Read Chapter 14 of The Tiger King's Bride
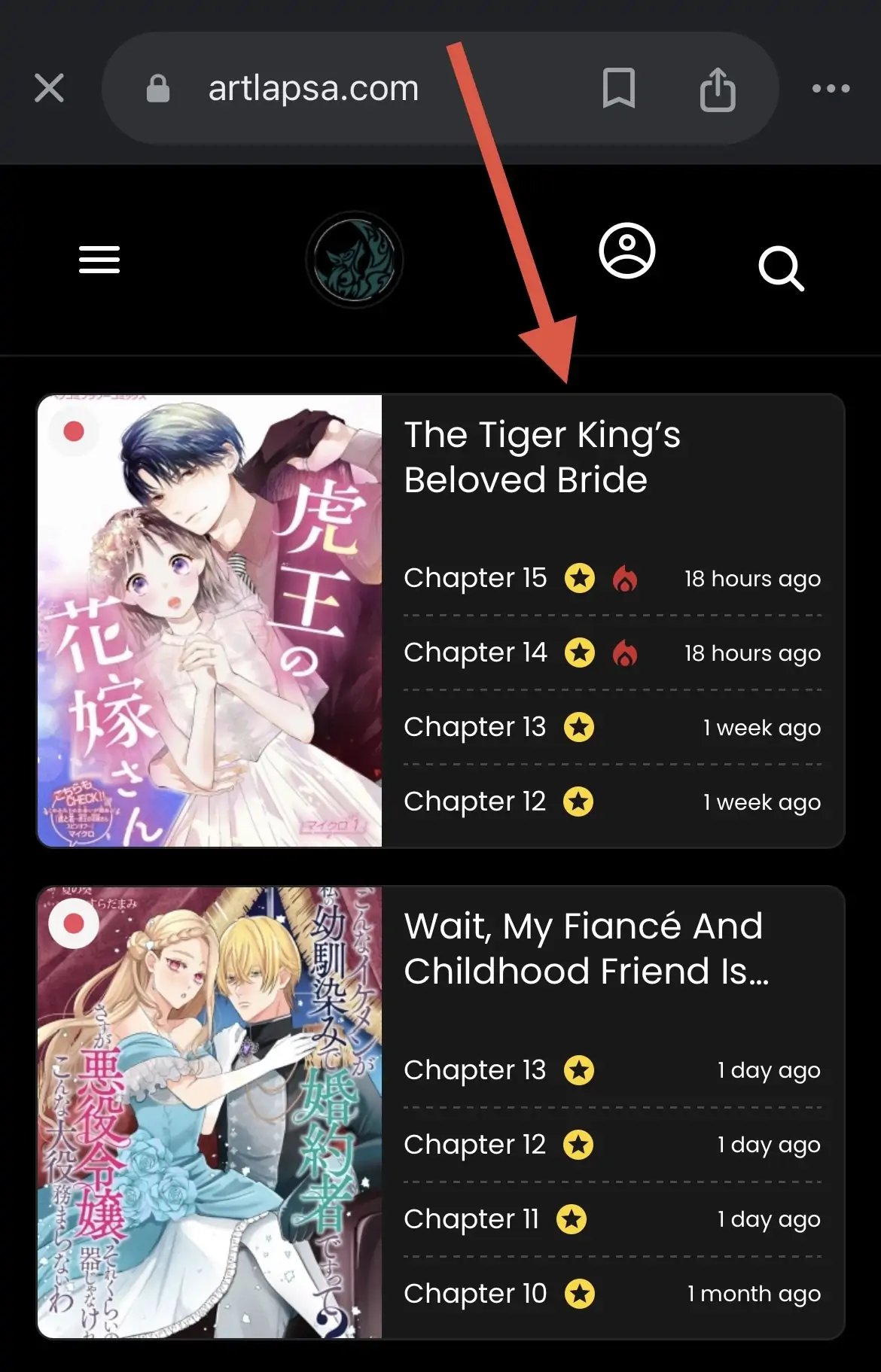The height and width of the screenshot is (1372, 881). [475, 653]
